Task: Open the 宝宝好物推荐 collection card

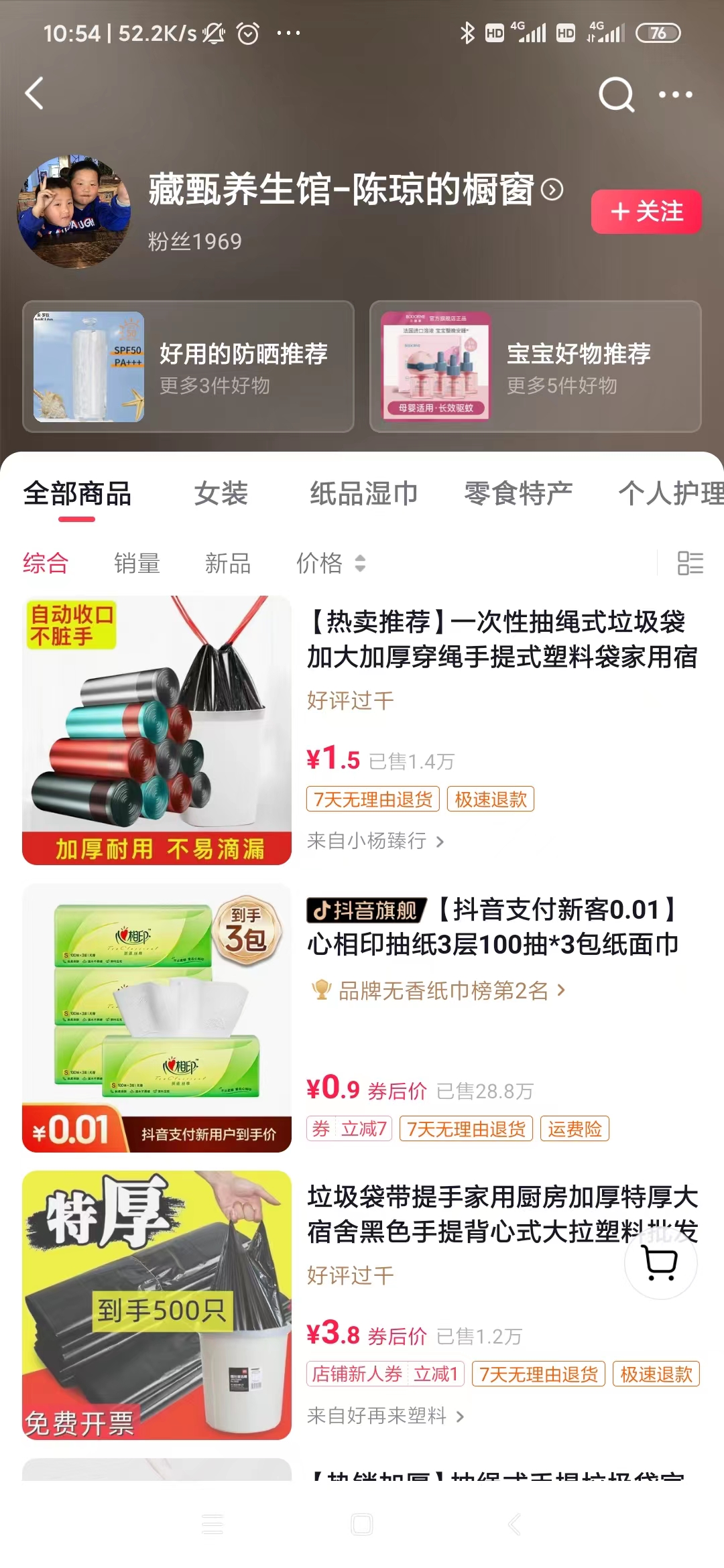Action: [535, 367]
